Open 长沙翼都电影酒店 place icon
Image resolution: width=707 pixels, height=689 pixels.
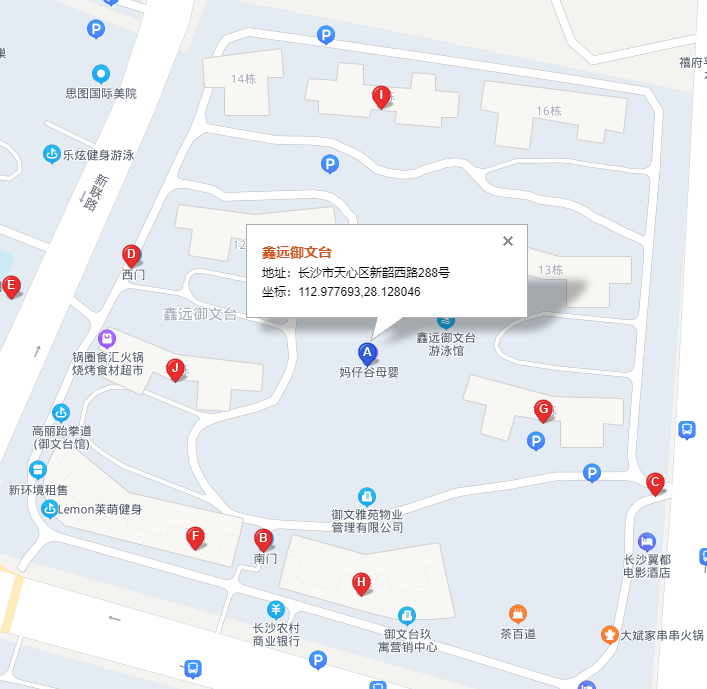click(x=646, y=540)
